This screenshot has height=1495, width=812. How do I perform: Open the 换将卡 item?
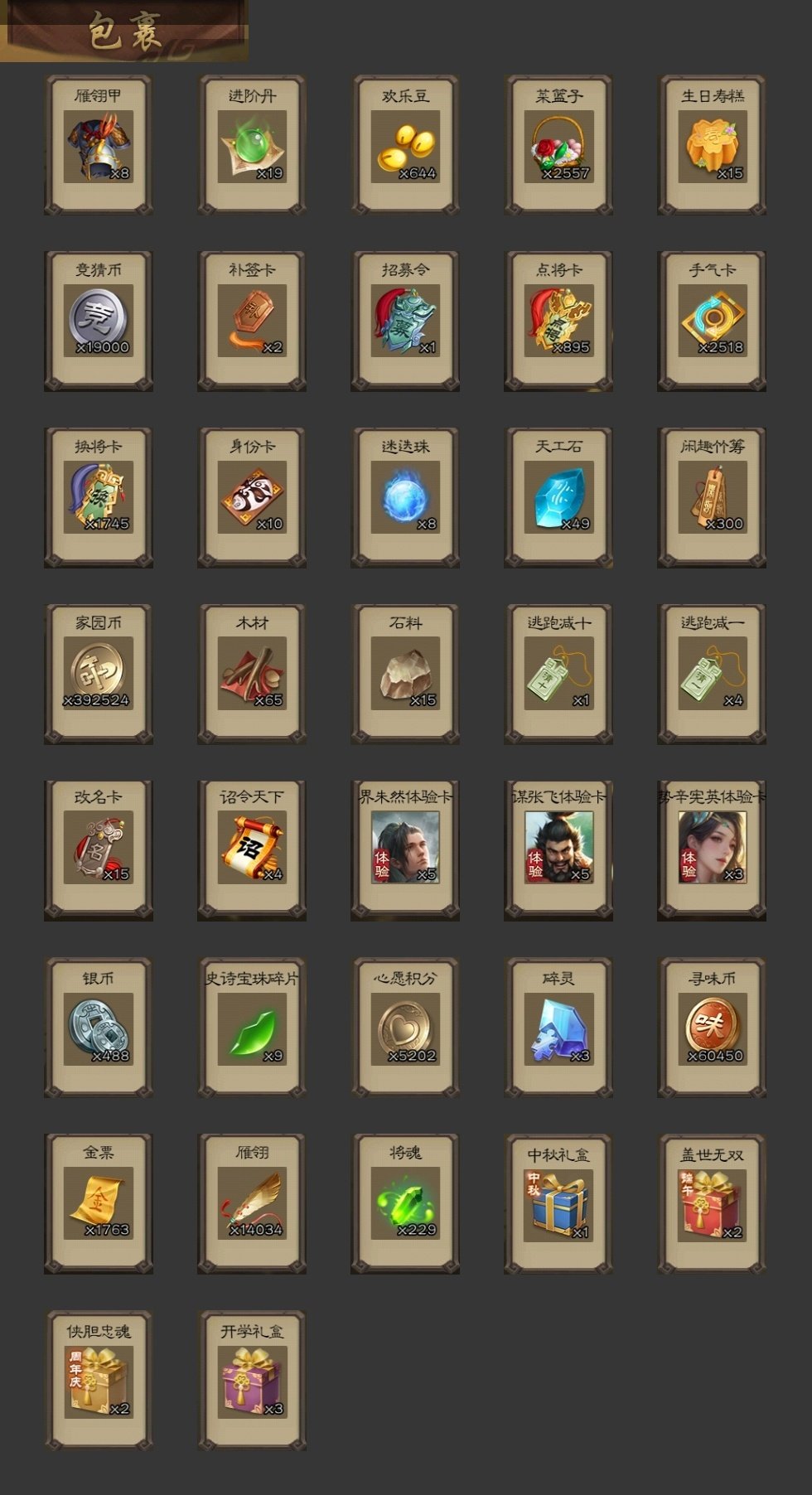point(99,497)
